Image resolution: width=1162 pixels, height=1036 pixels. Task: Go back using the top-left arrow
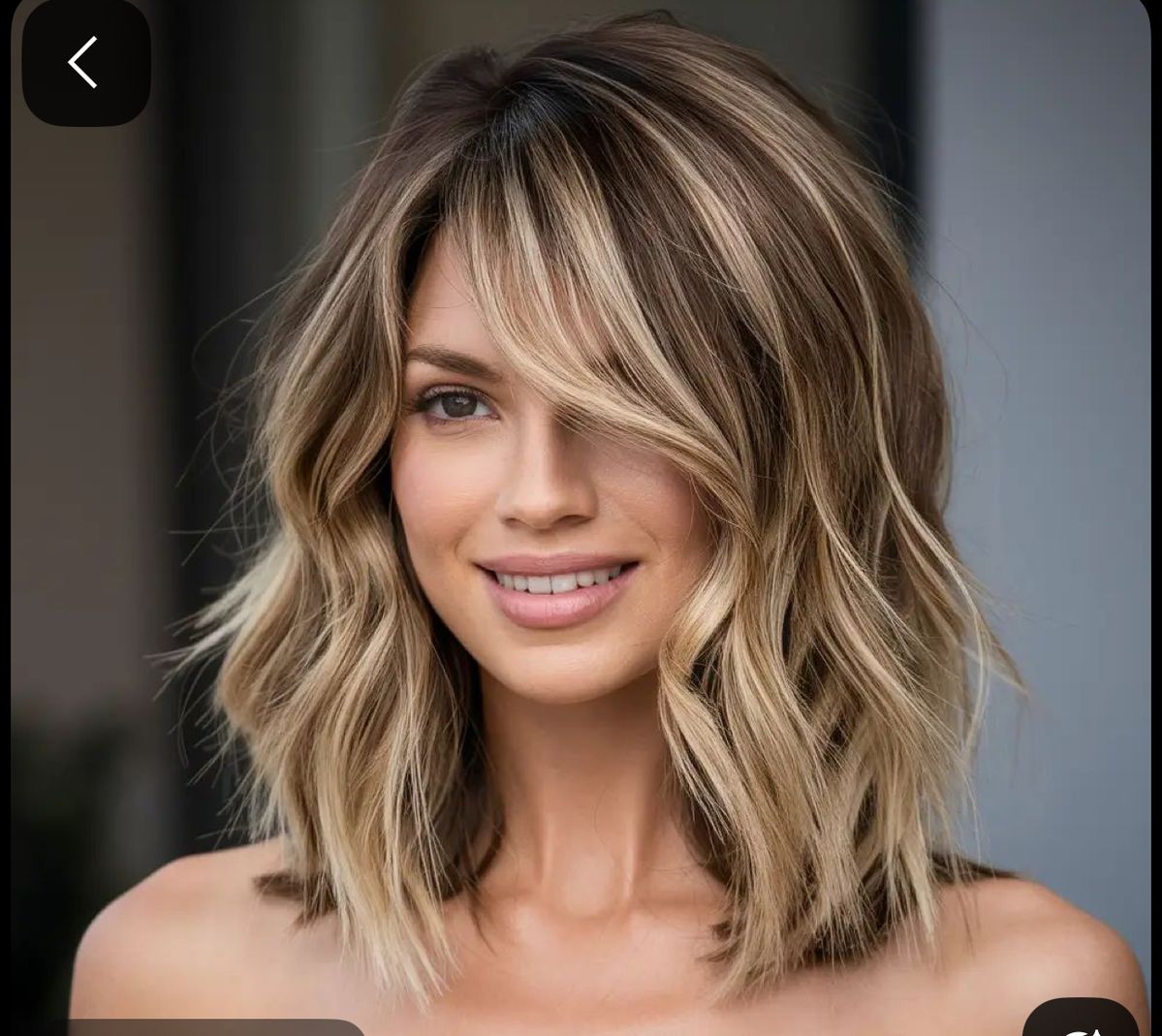(x=85, y=63)
